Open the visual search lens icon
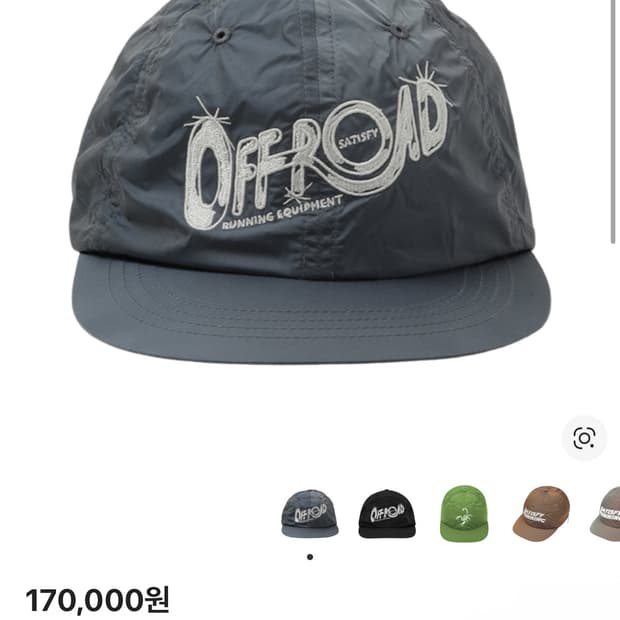 click(x=584, y=438)
